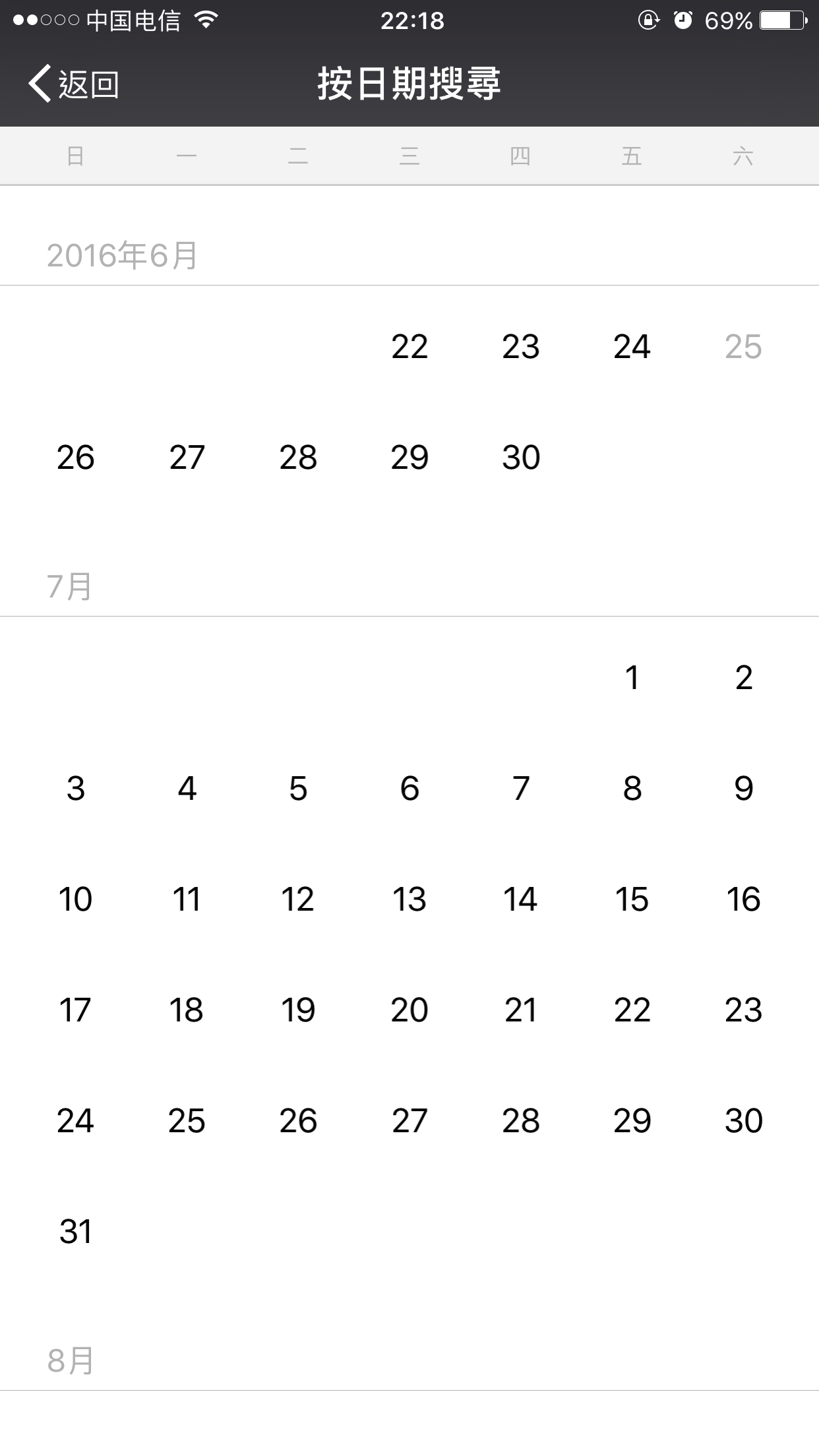Choose July 16
The width and height of the screenshot is (819, 1456).
pos(743,899)
